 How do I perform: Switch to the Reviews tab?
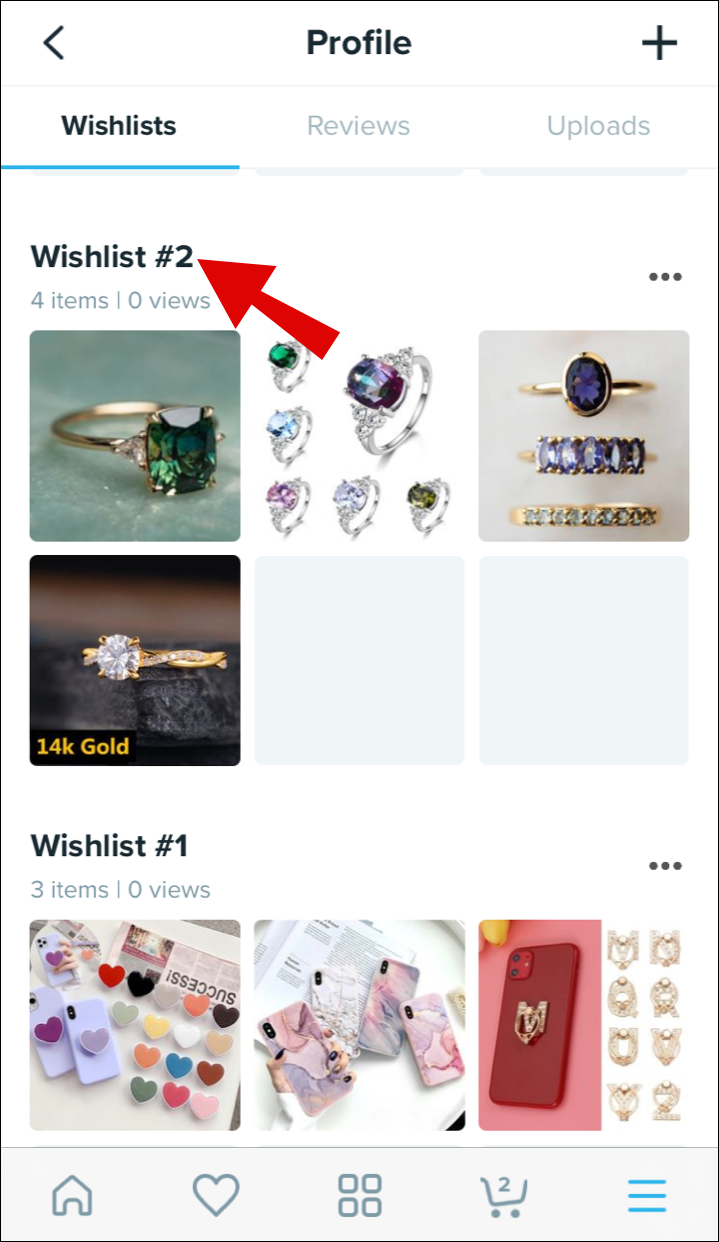(358, 126)
